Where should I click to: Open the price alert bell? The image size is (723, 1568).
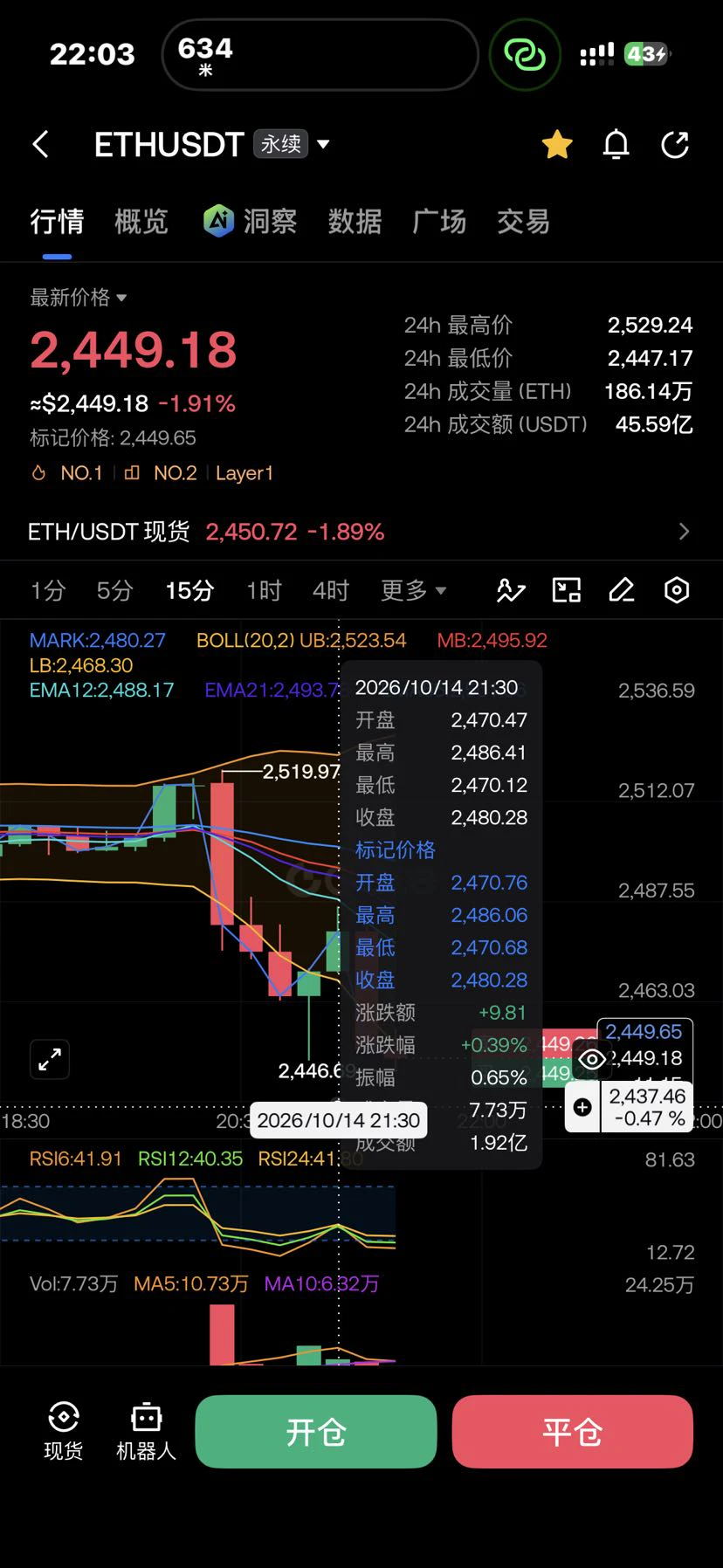[x=616, y=144]
